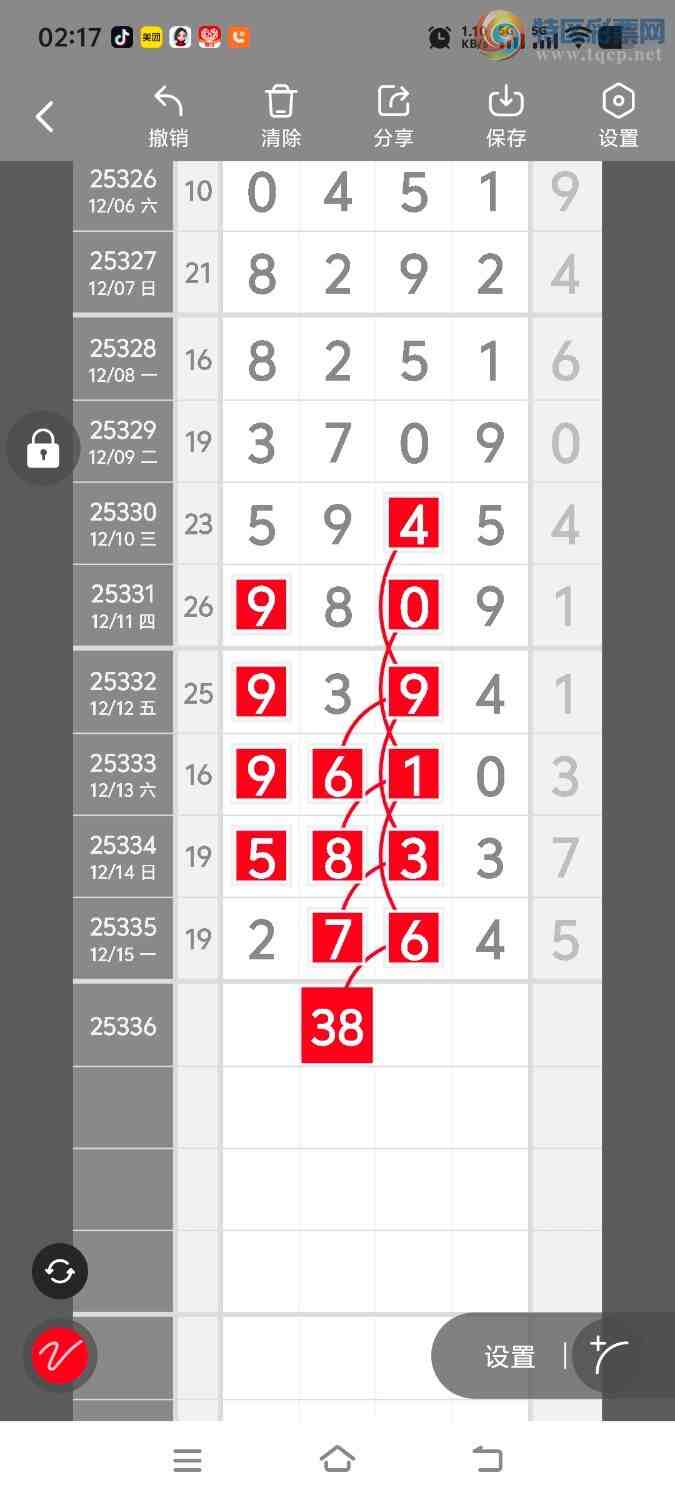Toggle the lock icon on the left
Screen dimensions: 675x1500
coord(43,448)
